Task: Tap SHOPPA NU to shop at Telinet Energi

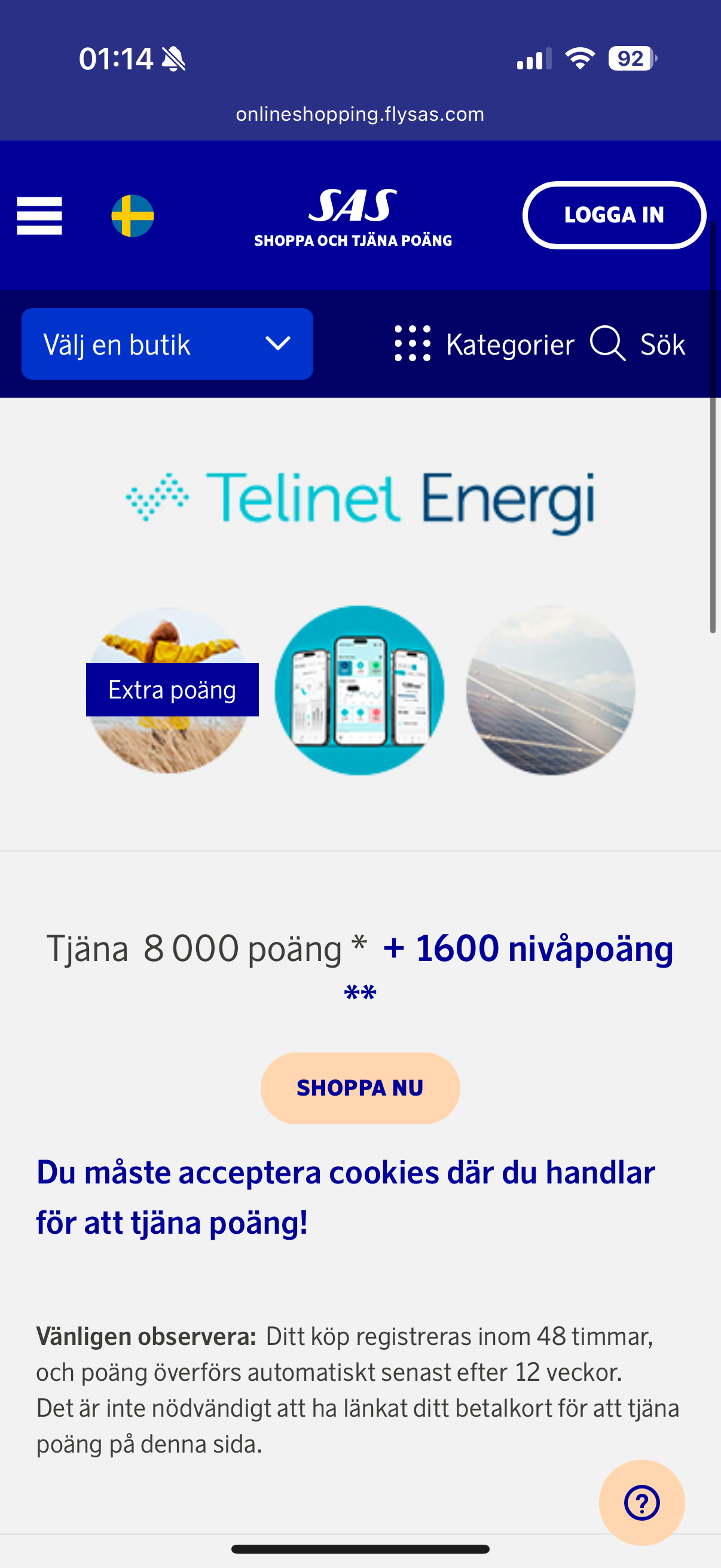Action: pos(360,1088)
